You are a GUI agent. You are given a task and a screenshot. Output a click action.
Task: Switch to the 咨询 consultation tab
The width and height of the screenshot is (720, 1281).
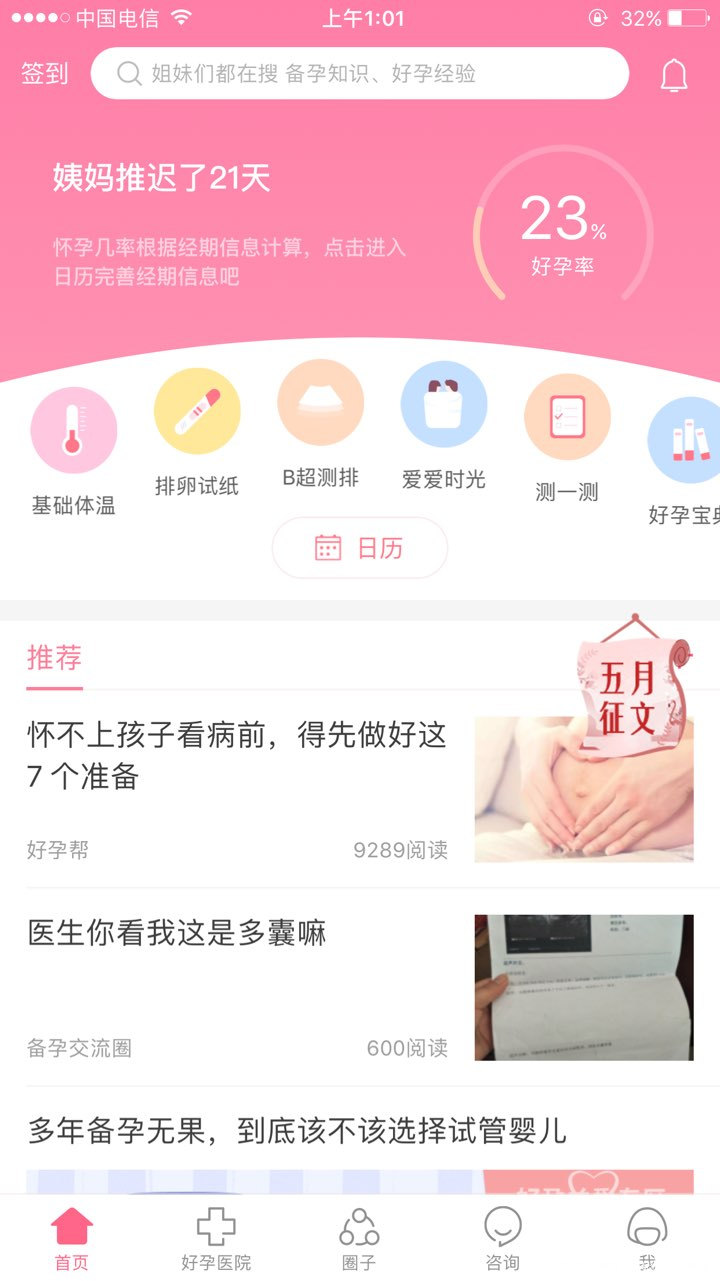(502, 1237)
